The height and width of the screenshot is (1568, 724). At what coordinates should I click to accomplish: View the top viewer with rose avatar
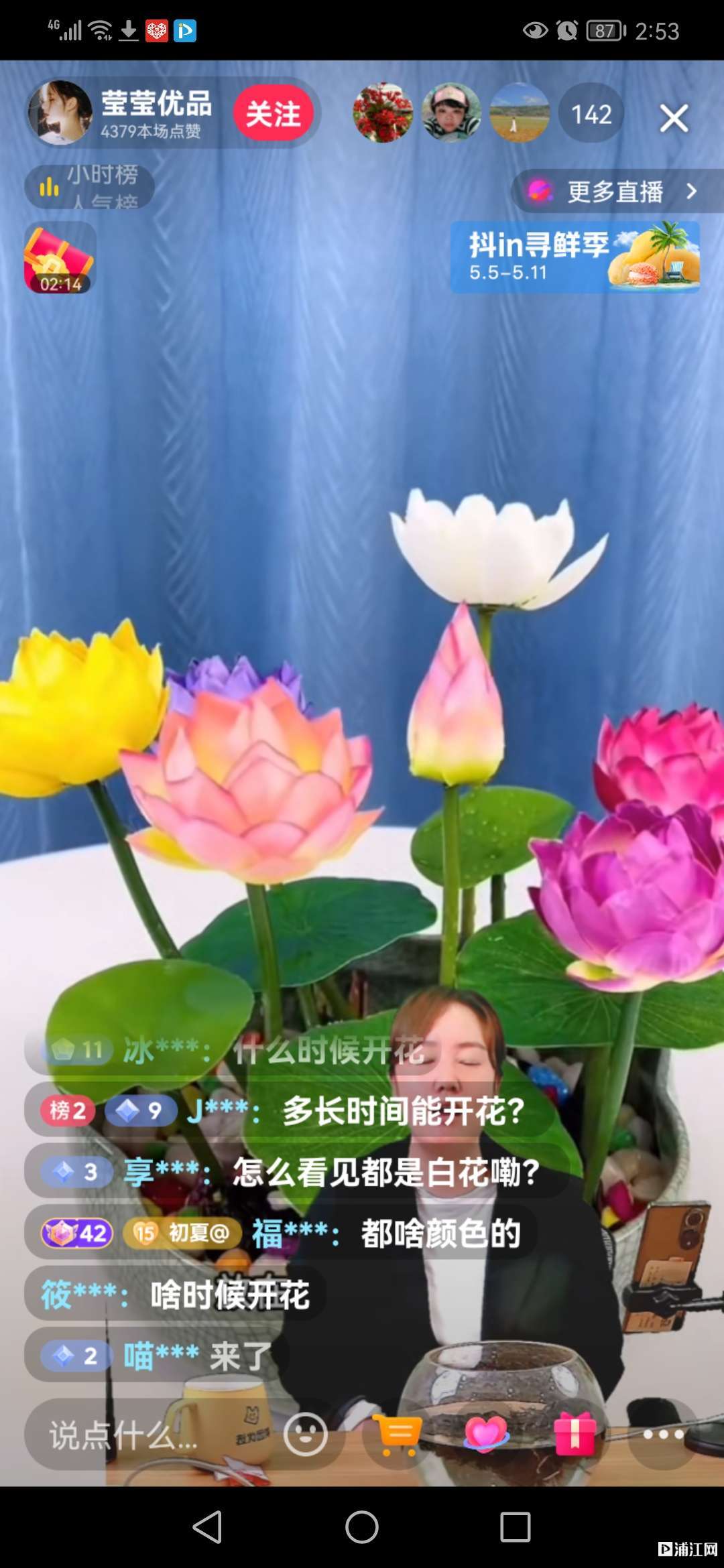tap(383, 113)
